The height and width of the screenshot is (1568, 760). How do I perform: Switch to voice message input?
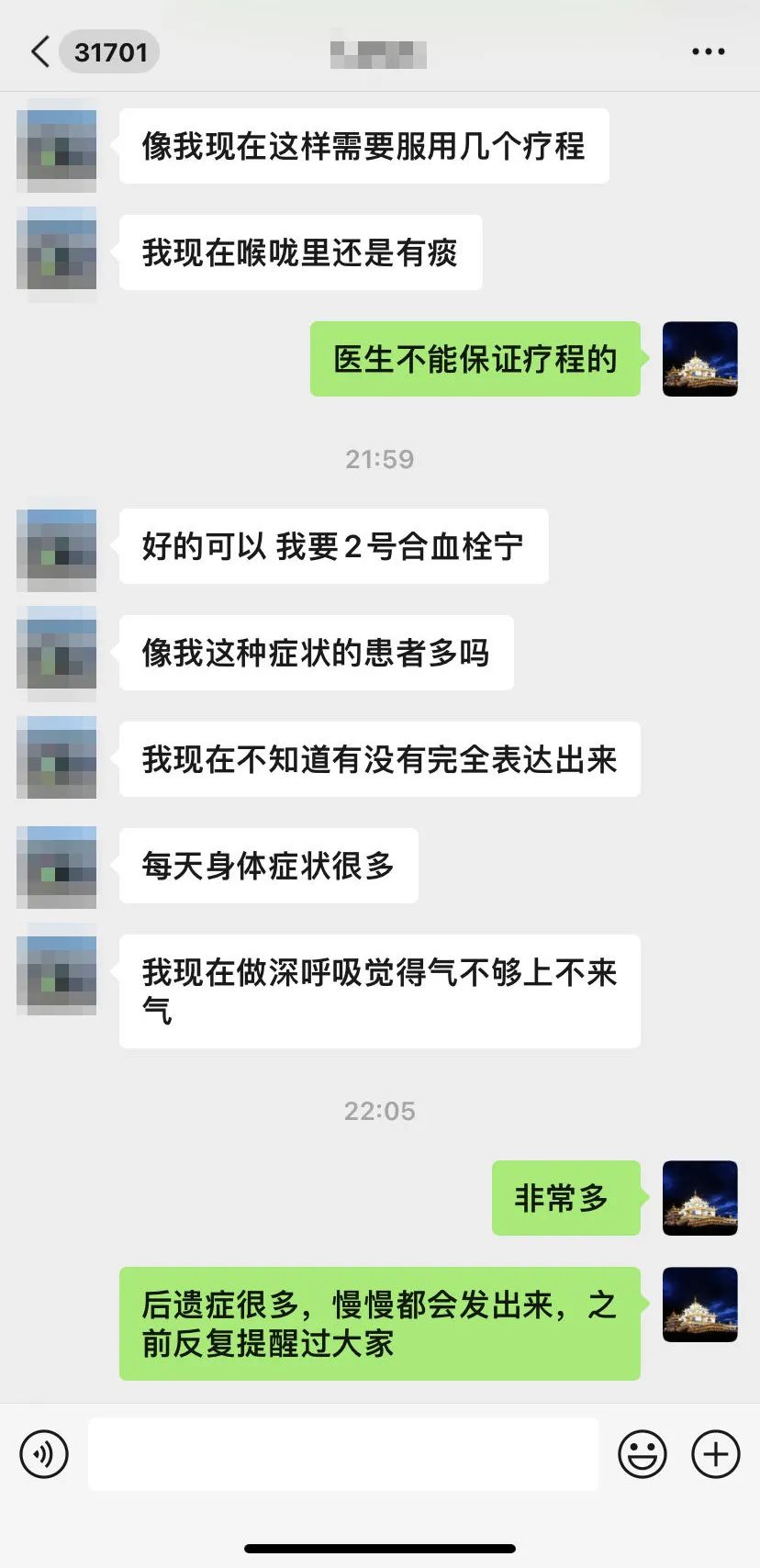tap(44, 1454)
